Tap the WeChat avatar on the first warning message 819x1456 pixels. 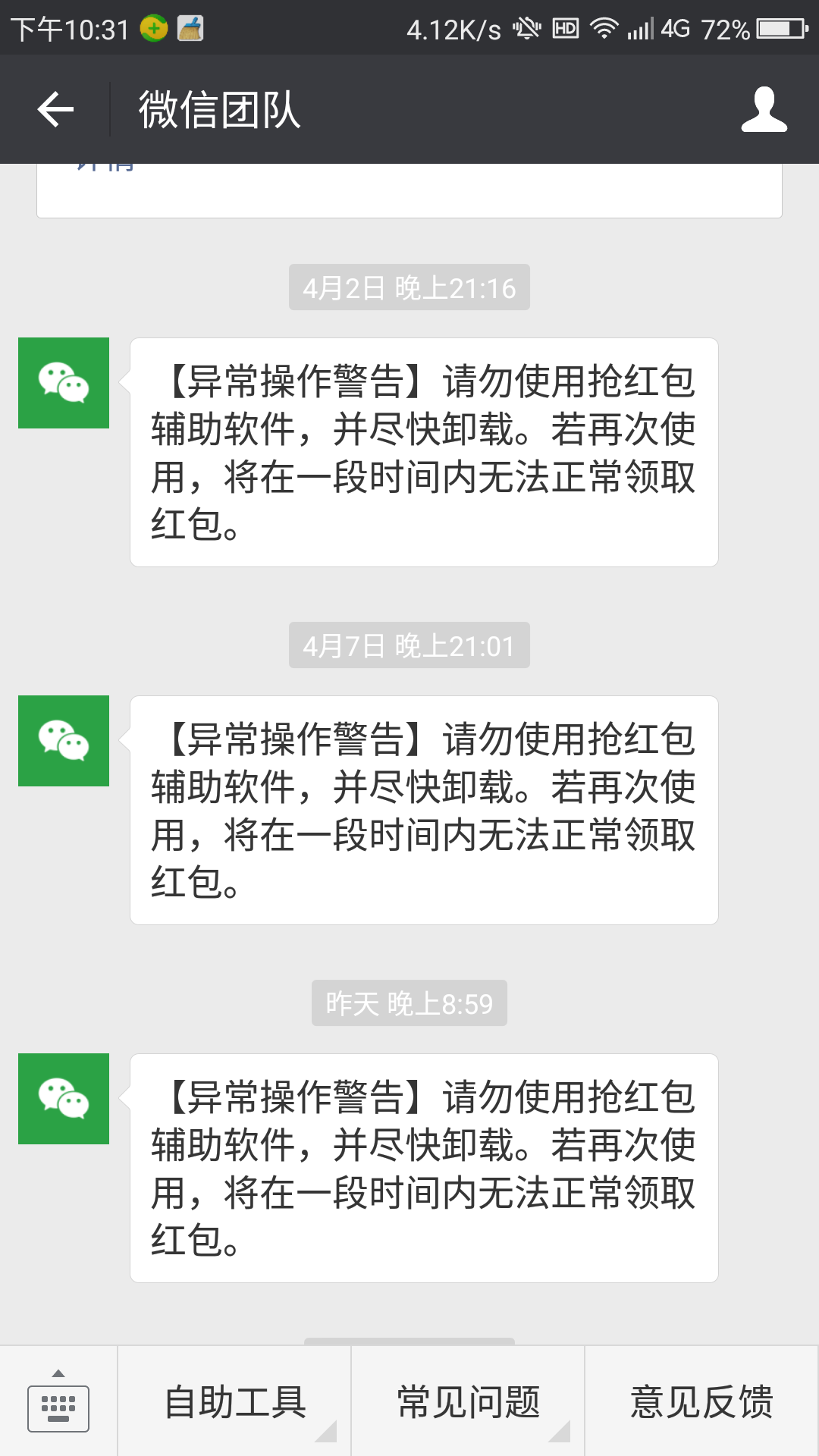coord(64,383)
